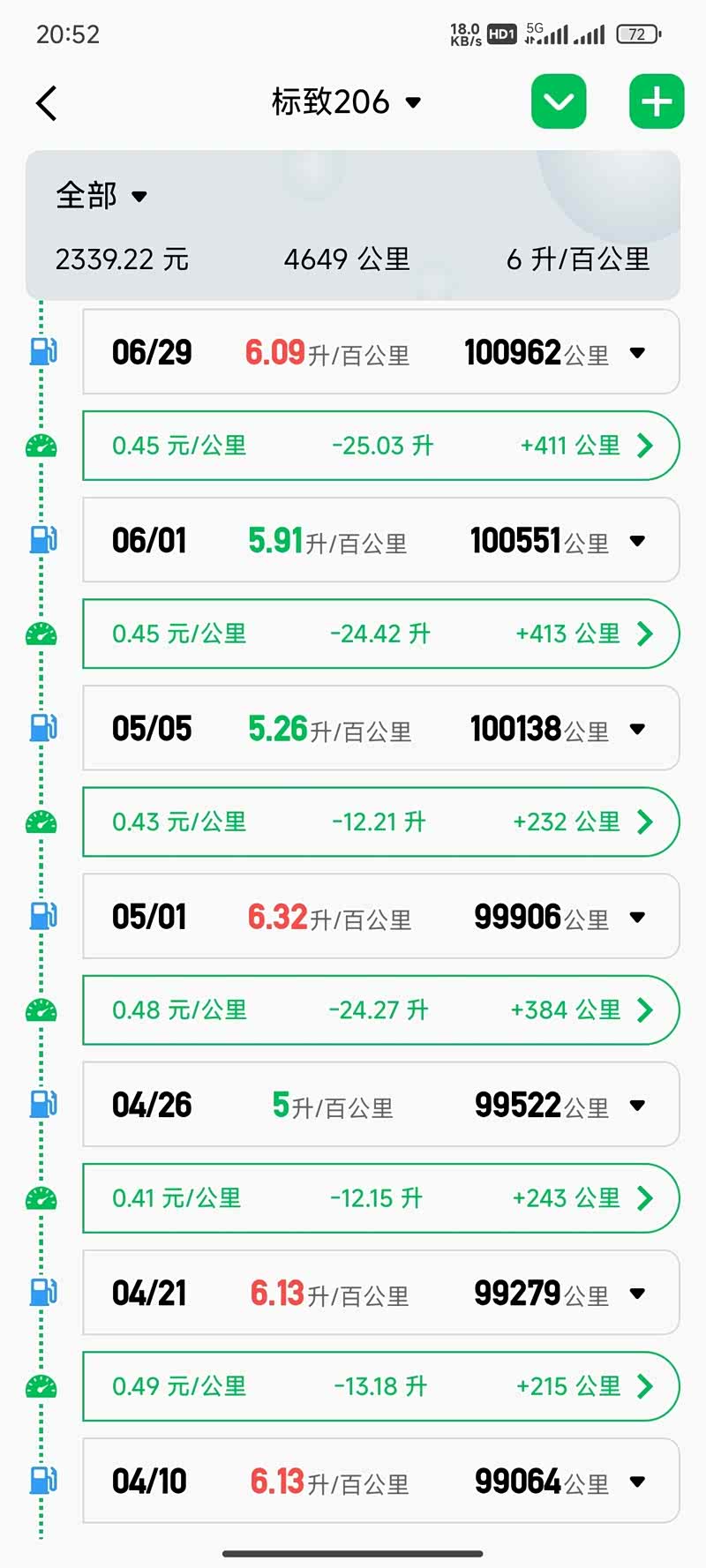Image resolution: width=706 pixels, height=1568 pixels.
Task: Open trip details for +411 公里
Action: click(x=381, y=446)
